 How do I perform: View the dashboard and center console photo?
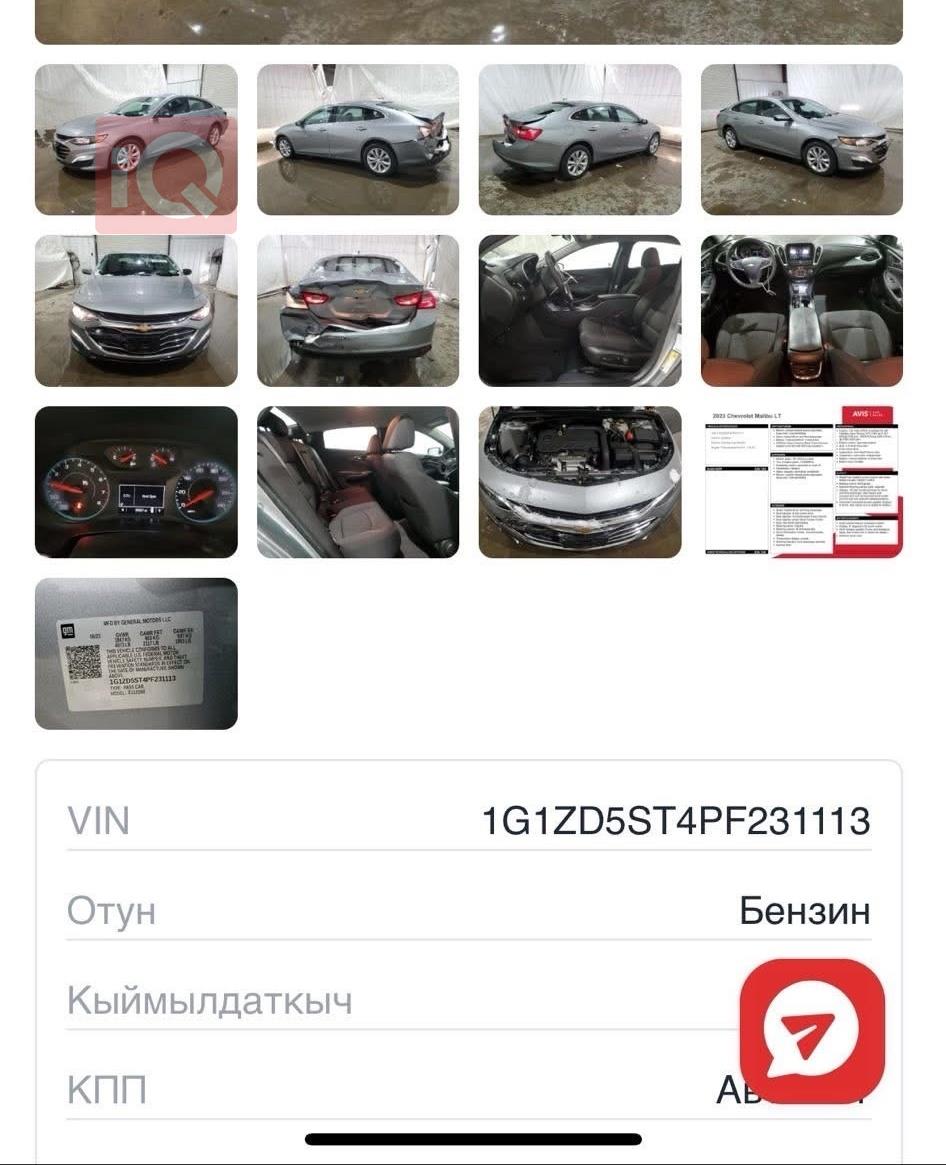802,310
